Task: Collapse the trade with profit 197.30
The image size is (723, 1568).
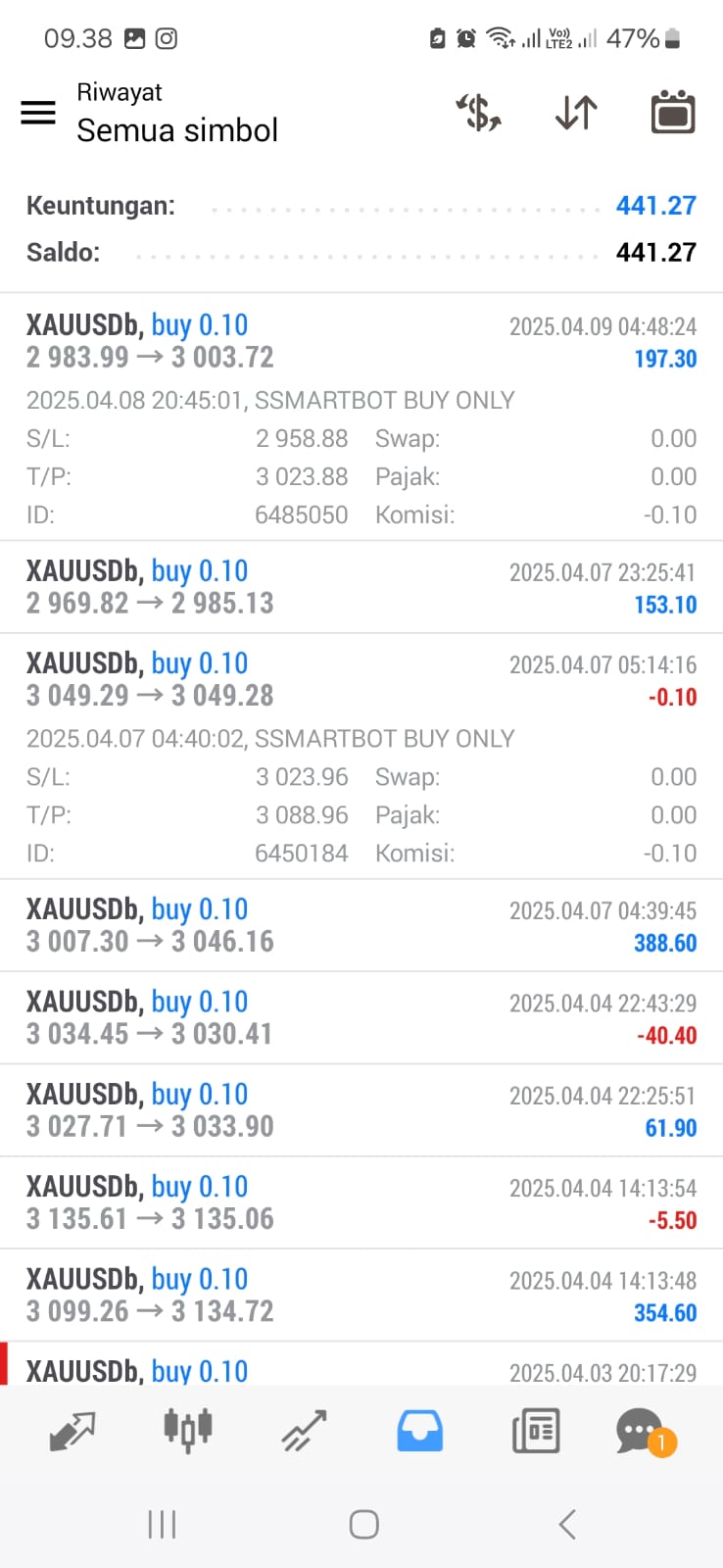Action: (361, 416)
